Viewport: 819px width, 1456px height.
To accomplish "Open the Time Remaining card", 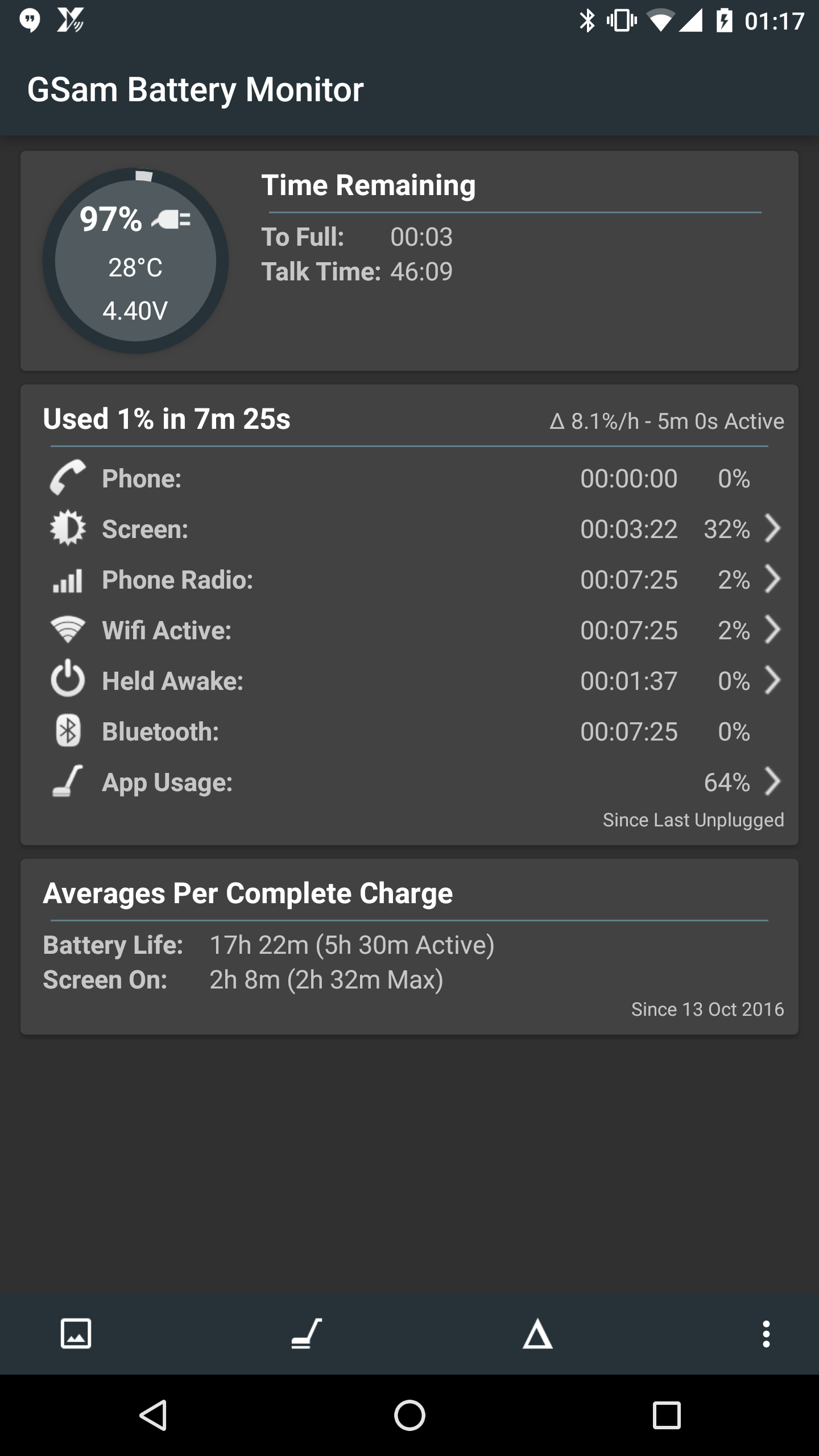I will pos(409,260).
